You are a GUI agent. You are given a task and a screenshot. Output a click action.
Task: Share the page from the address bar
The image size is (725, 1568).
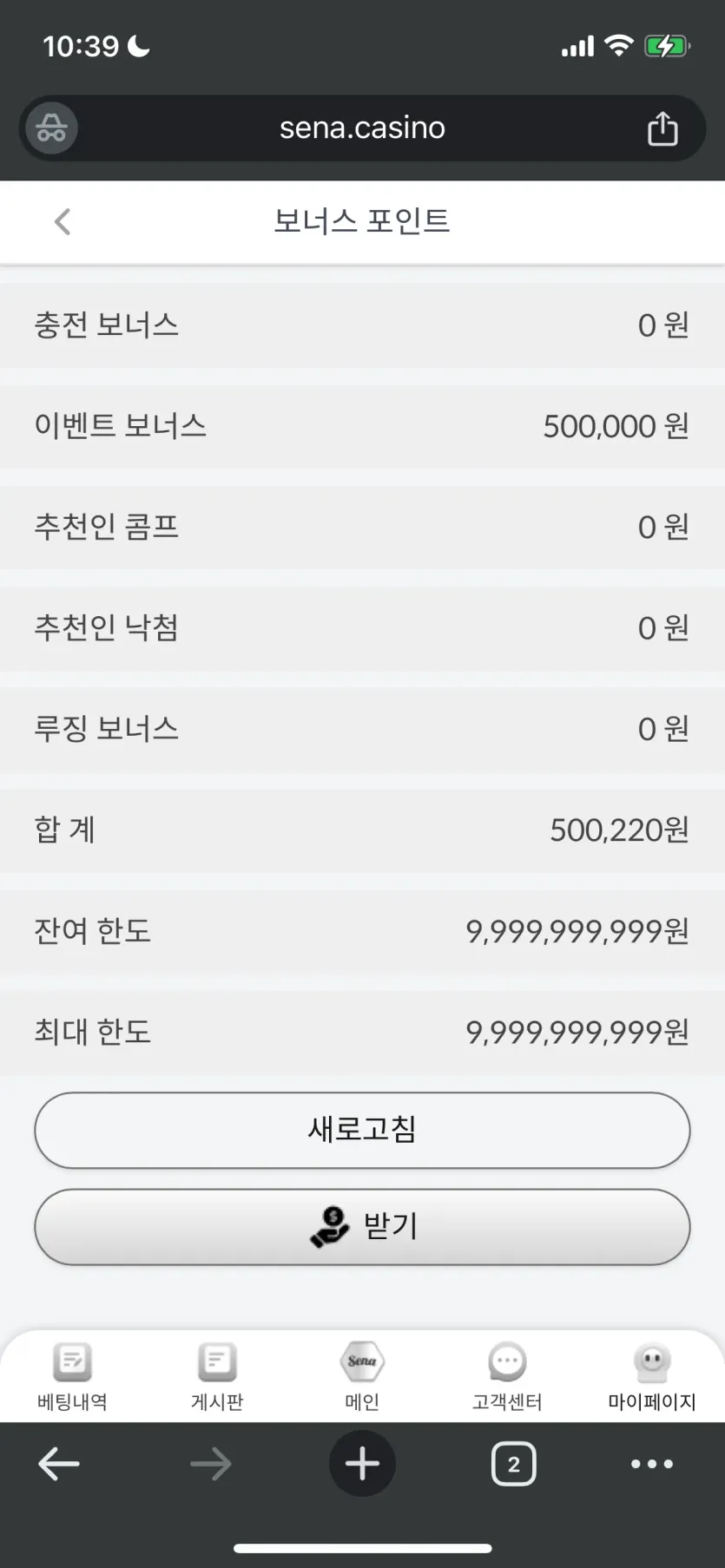(x=662, y=128)
